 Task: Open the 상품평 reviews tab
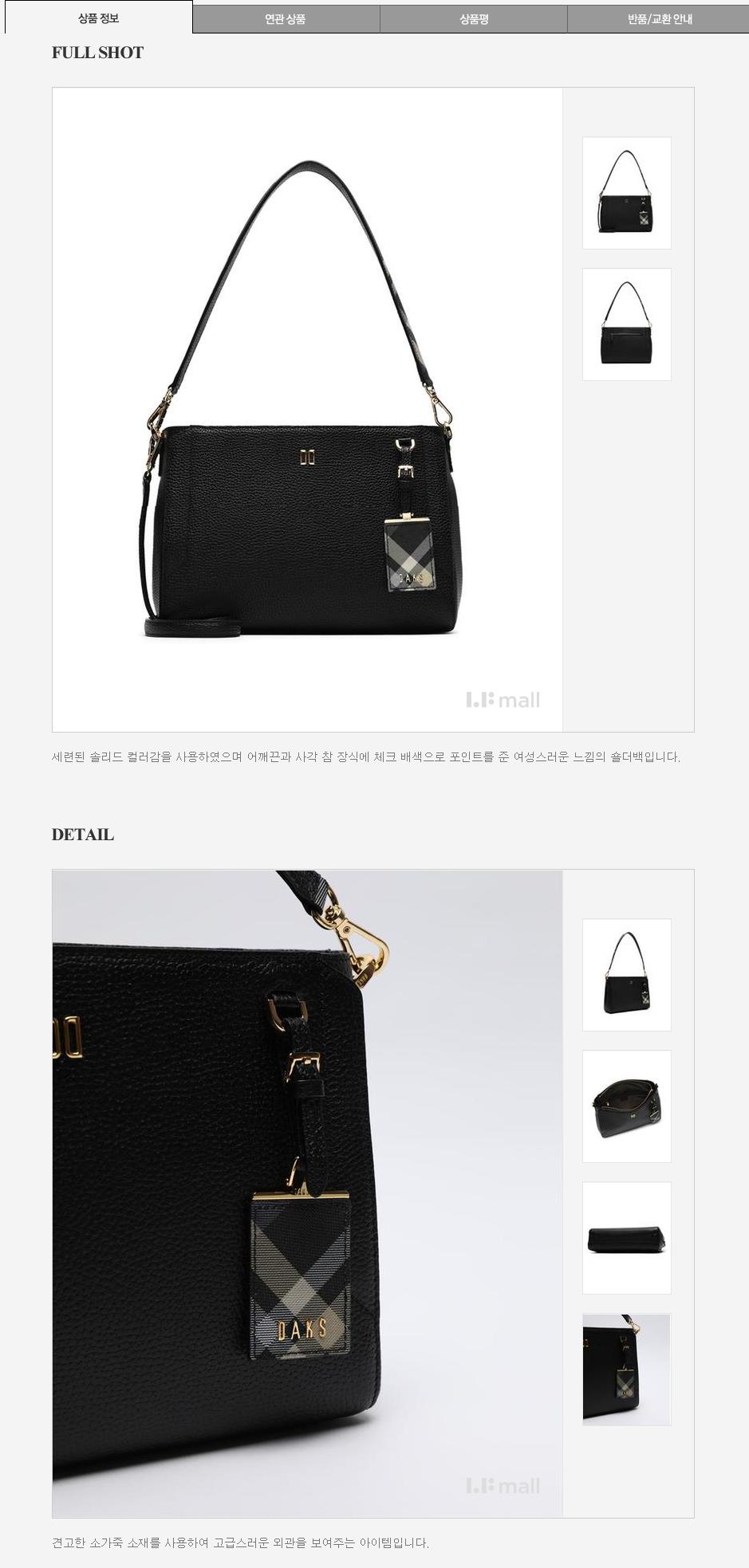[473, 19]
